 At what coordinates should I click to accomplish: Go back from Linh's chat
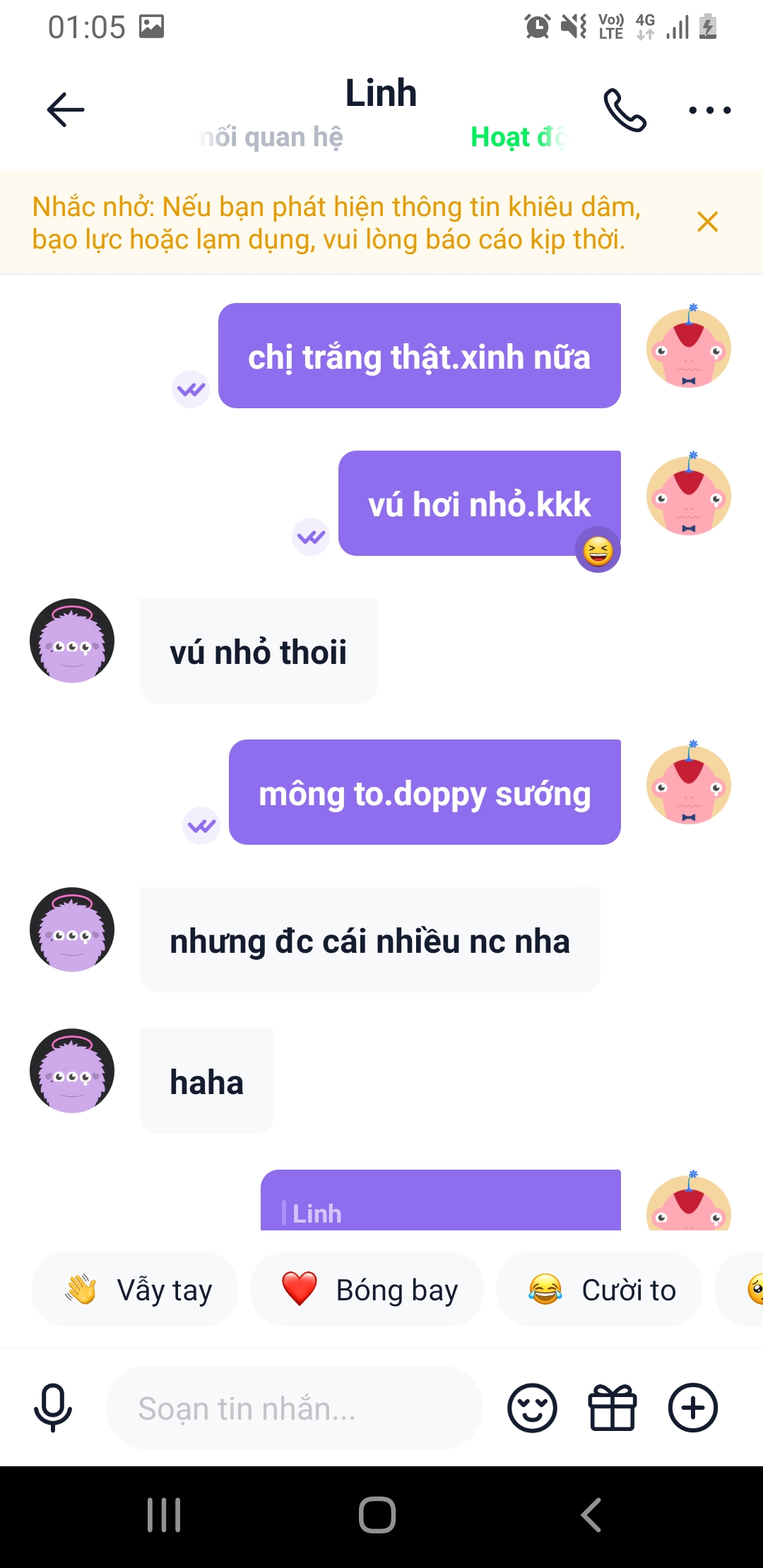point(66,109)
